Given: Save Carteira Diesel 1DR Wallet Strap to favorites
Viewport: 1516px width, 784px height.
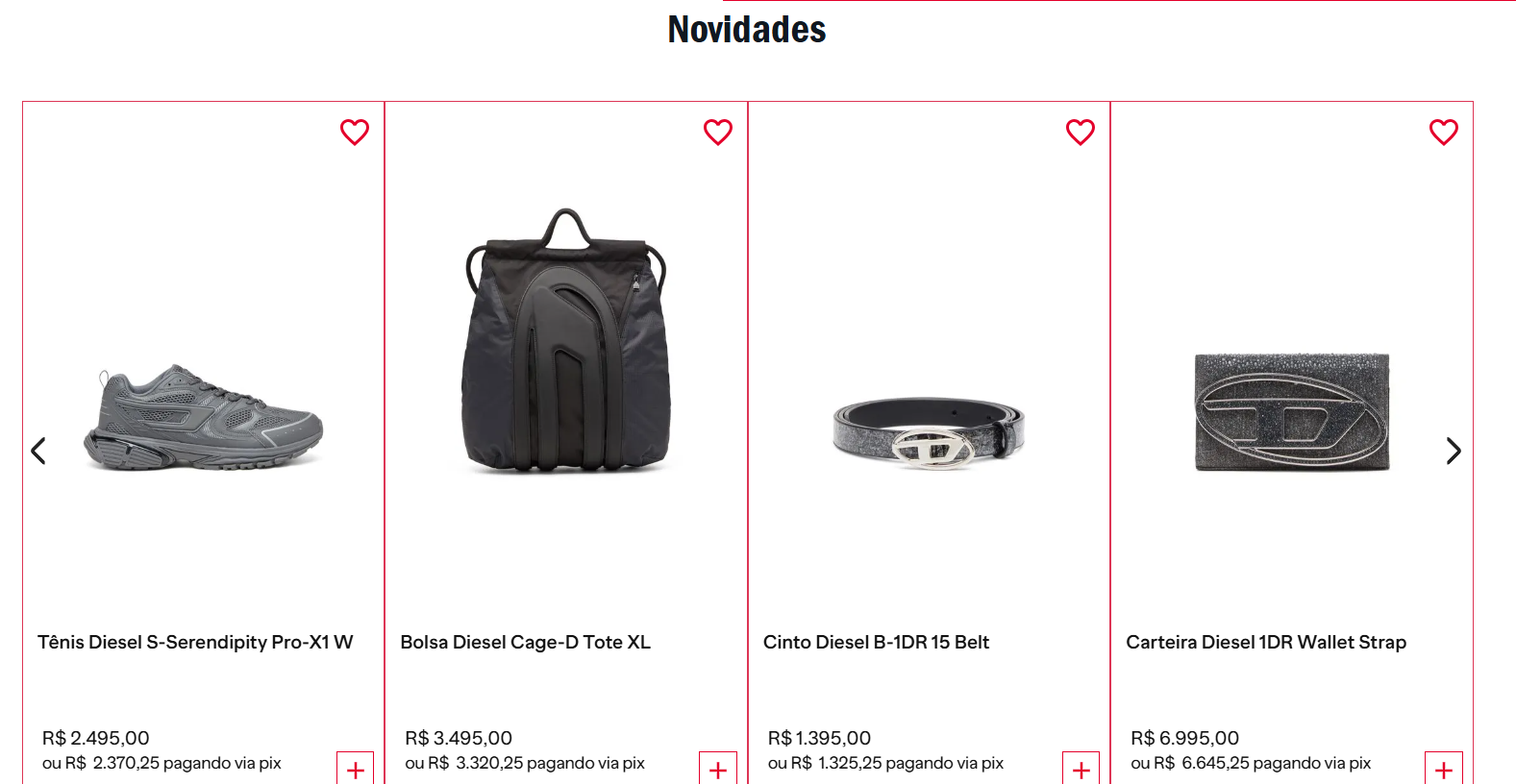Looking at the screenshot, I should [1444, 132].
